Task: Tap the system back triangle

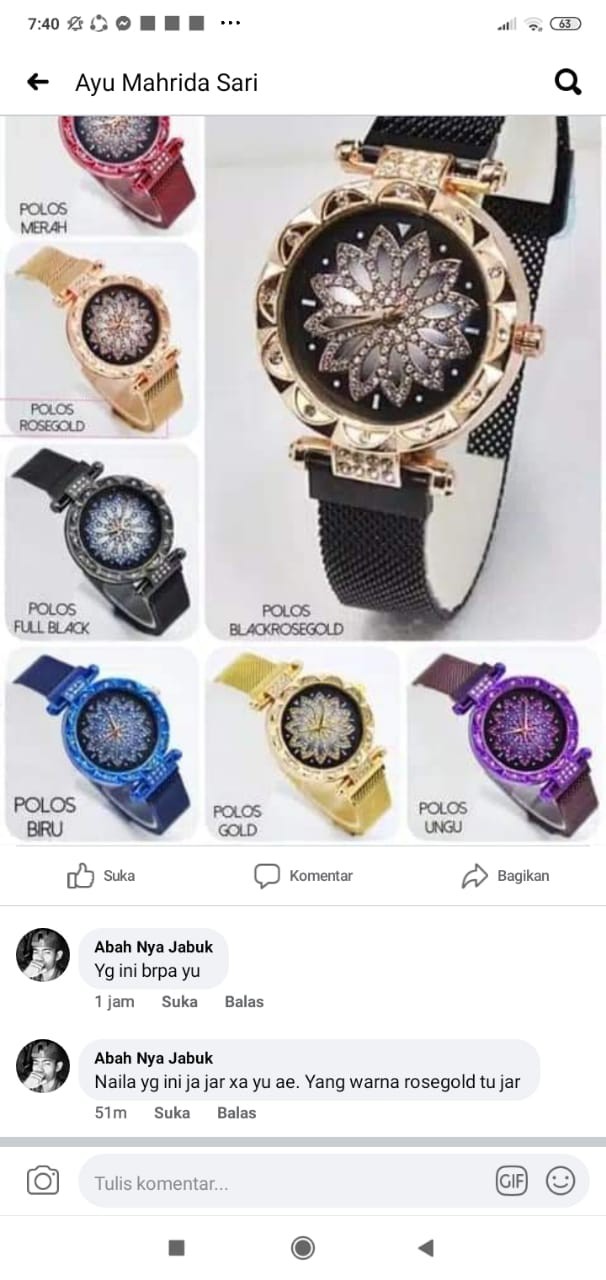Action: [426, 1247]
